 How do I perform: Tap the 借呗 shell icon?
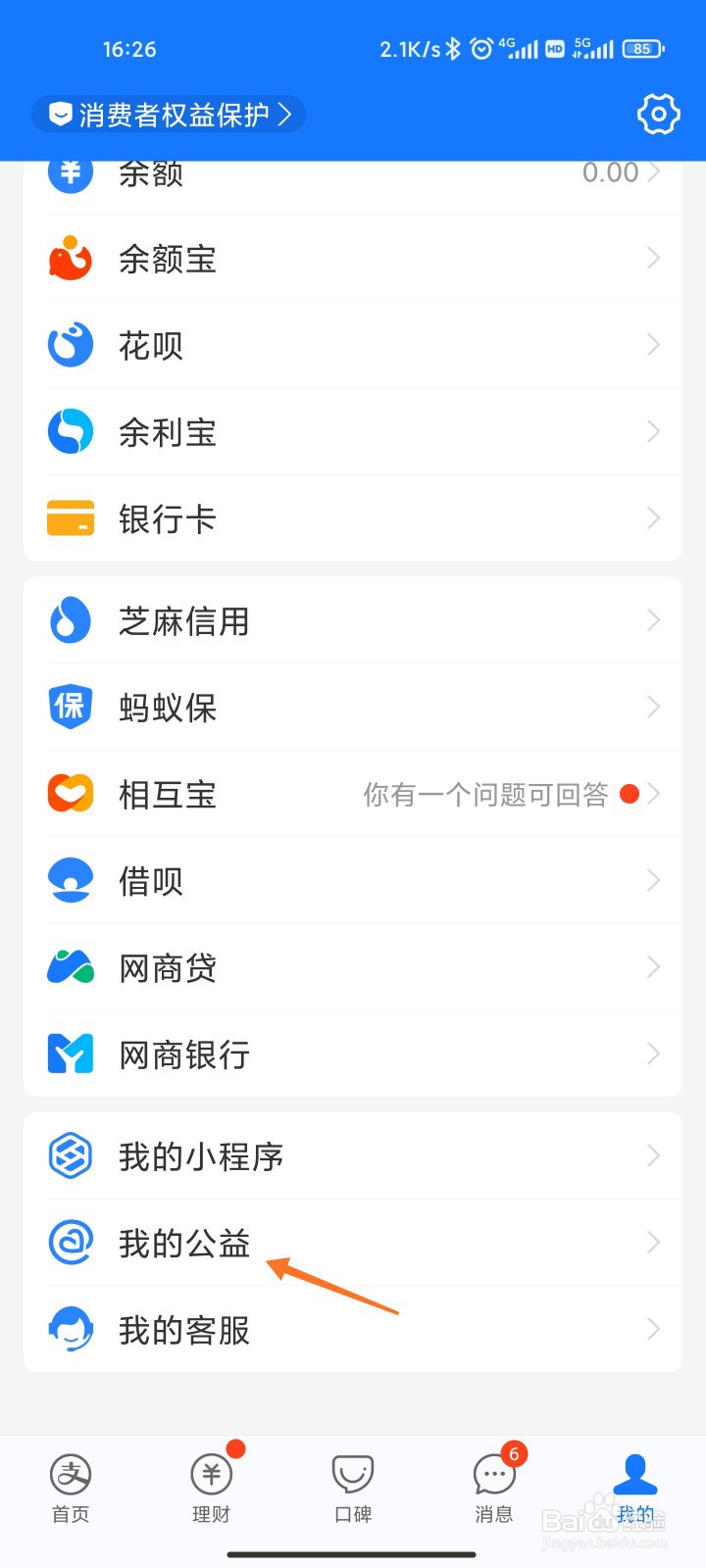coord(69,879)
